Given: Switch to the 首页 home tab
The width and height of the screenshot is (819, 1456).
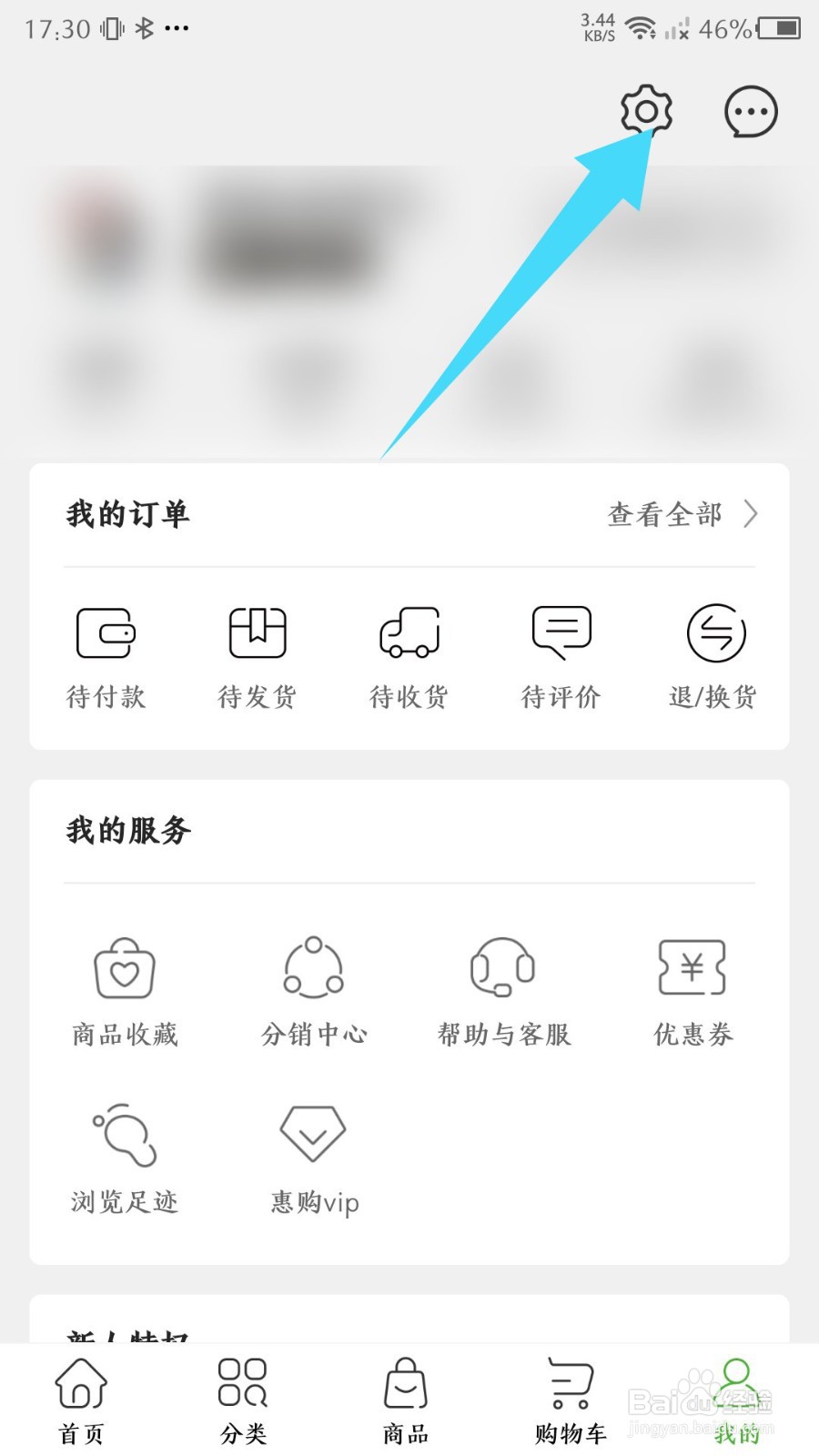Looking at the screenshot, I should pyautogui.click(x=82, y=1401).
